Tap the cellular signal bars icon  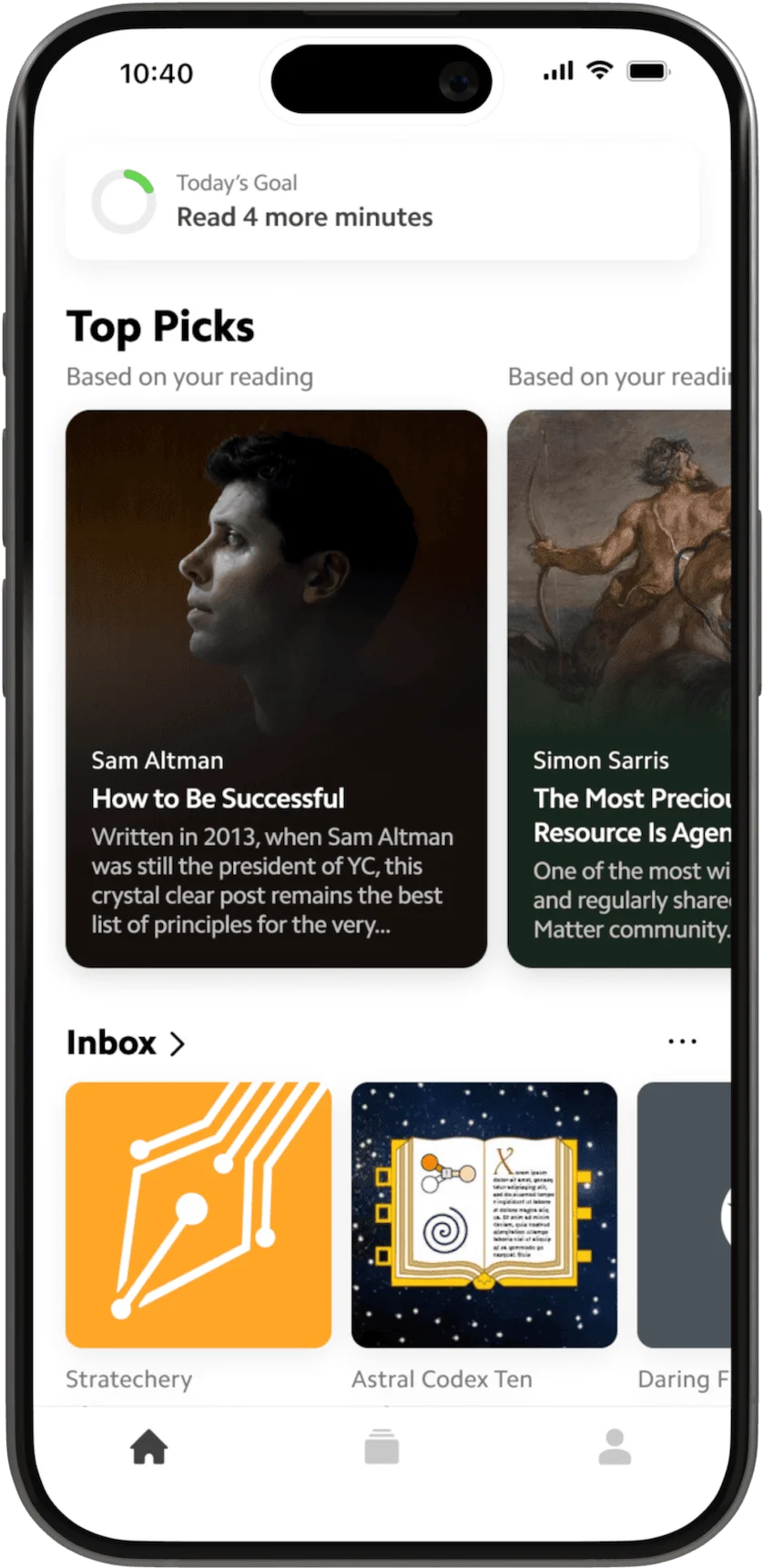557,71
